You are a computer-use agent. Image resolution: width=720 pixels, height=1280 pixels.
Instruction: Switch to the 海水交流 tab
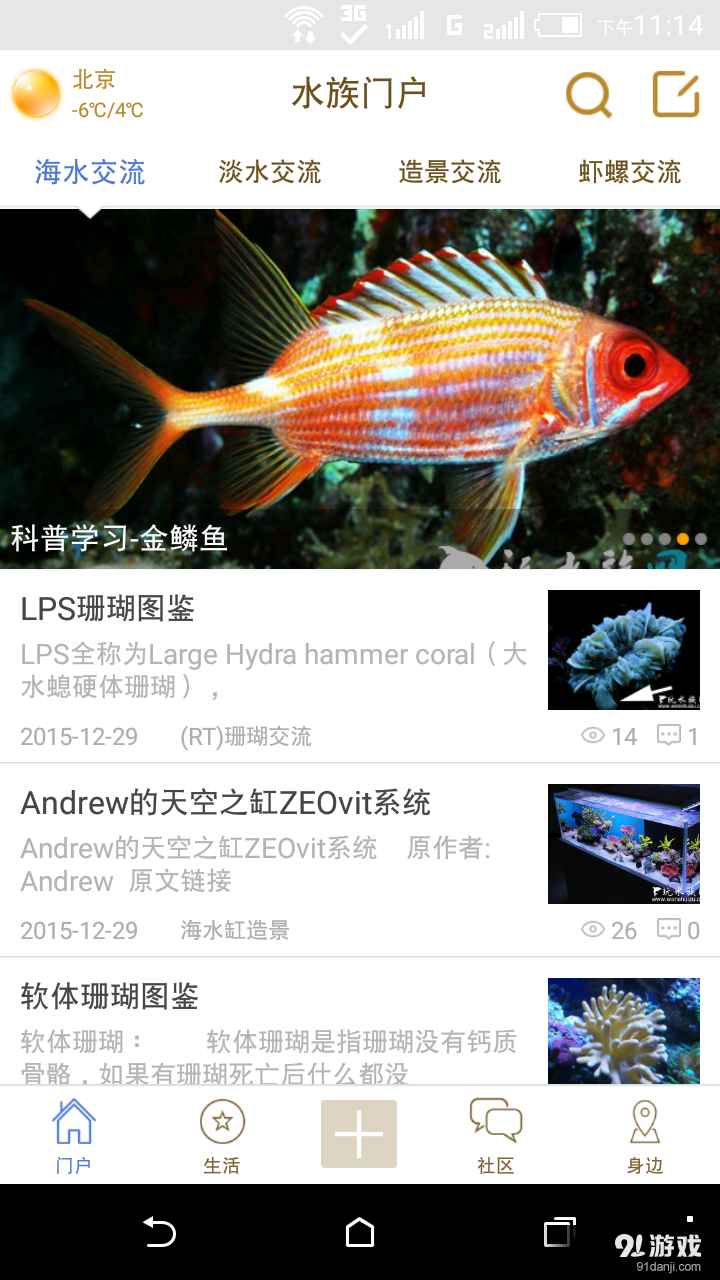[90, 172]
